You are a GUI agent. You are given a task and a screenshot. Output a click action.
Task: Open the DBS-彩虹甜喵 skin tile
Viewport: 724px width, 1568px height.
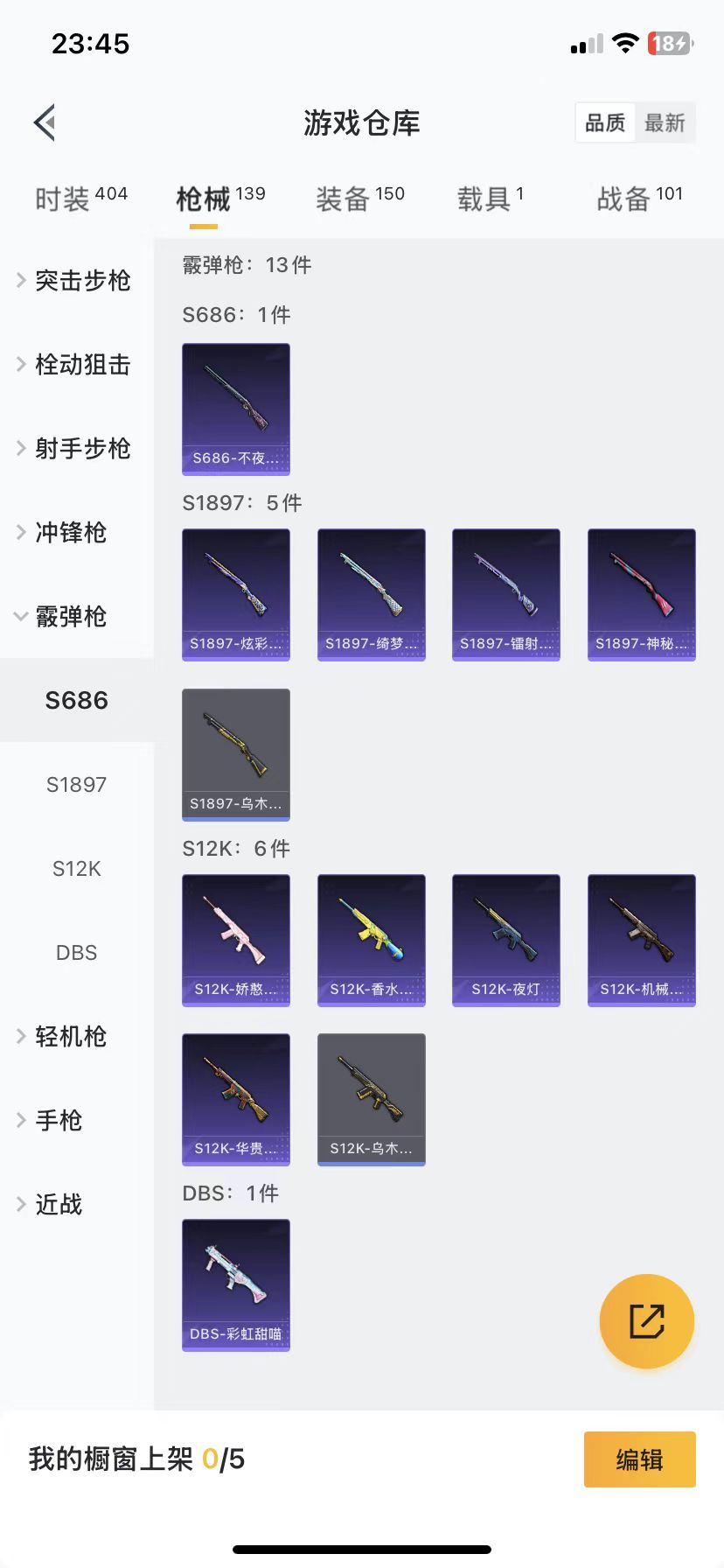(236, 1284)
